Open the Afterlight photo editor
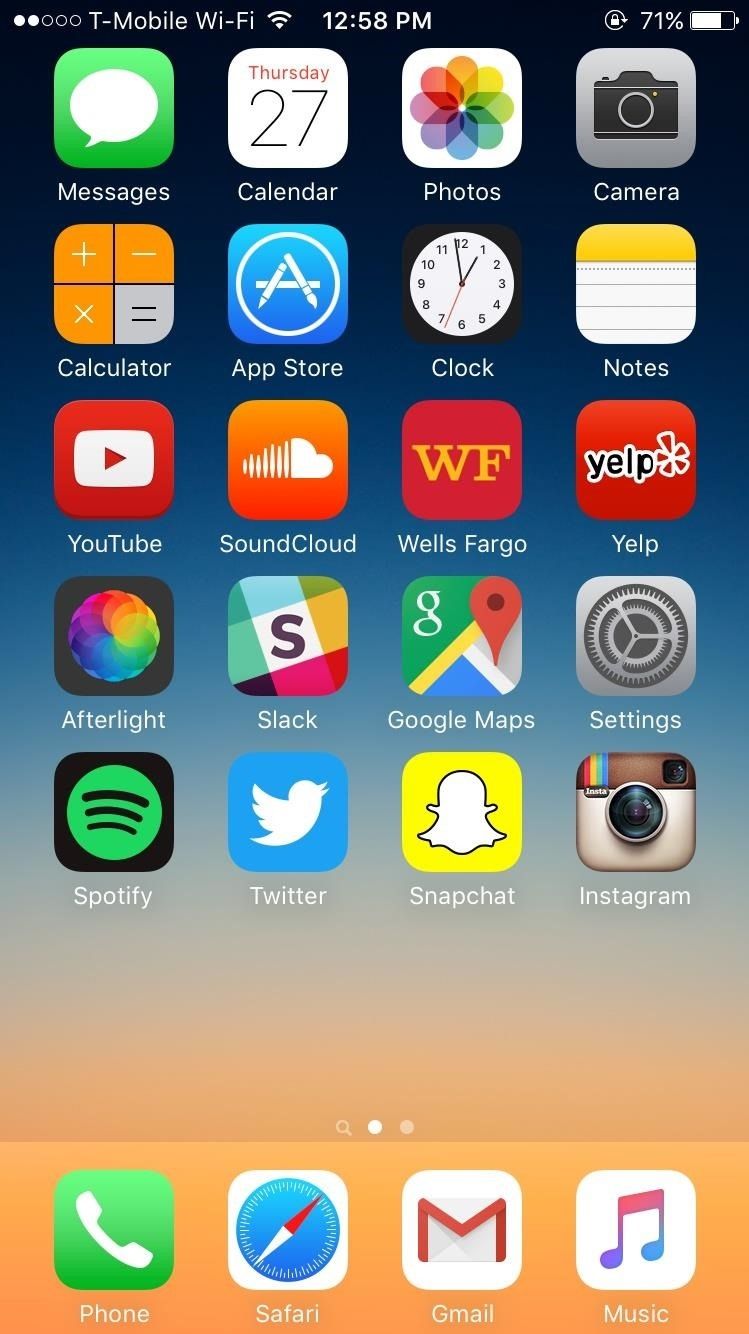Image resolution: width=749 pixels, height=1334 pixels. (x=113, y=636)
